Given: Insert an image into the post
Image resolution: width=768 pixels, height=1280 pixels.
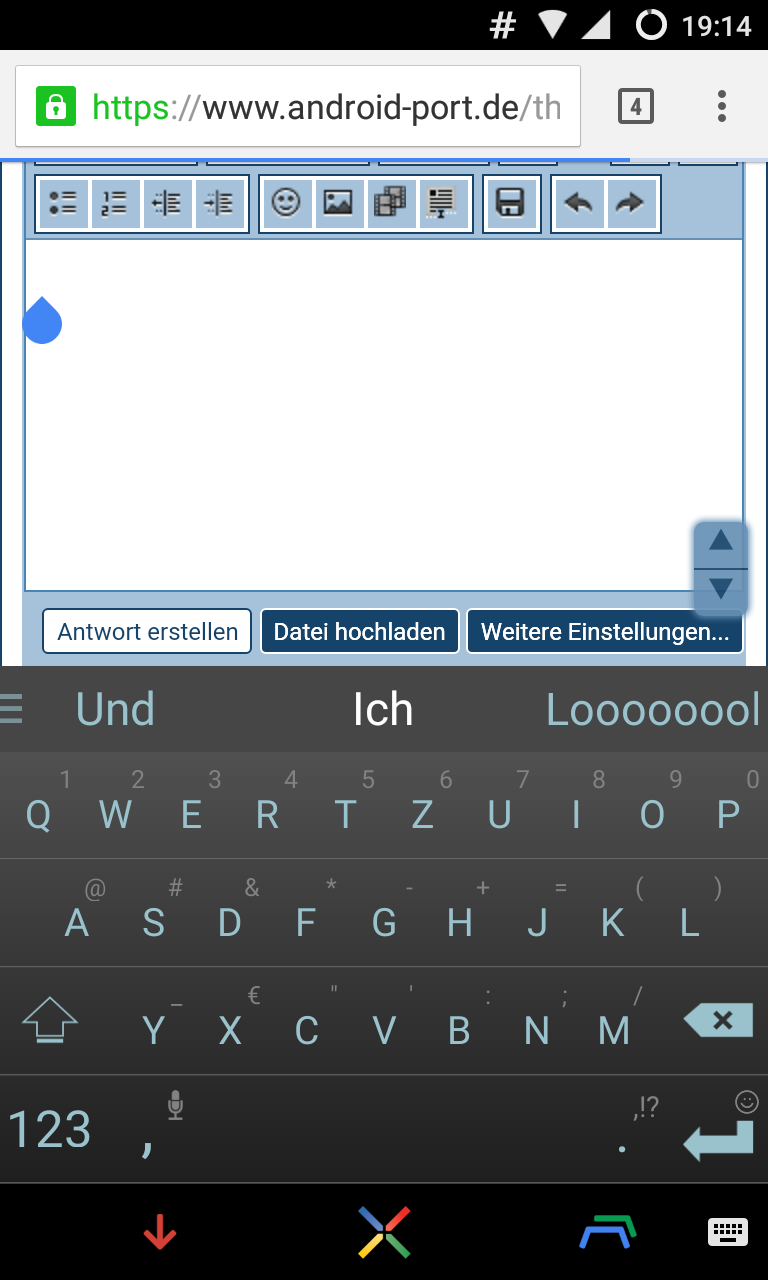Looking at the screenshot, I should 338,204.
